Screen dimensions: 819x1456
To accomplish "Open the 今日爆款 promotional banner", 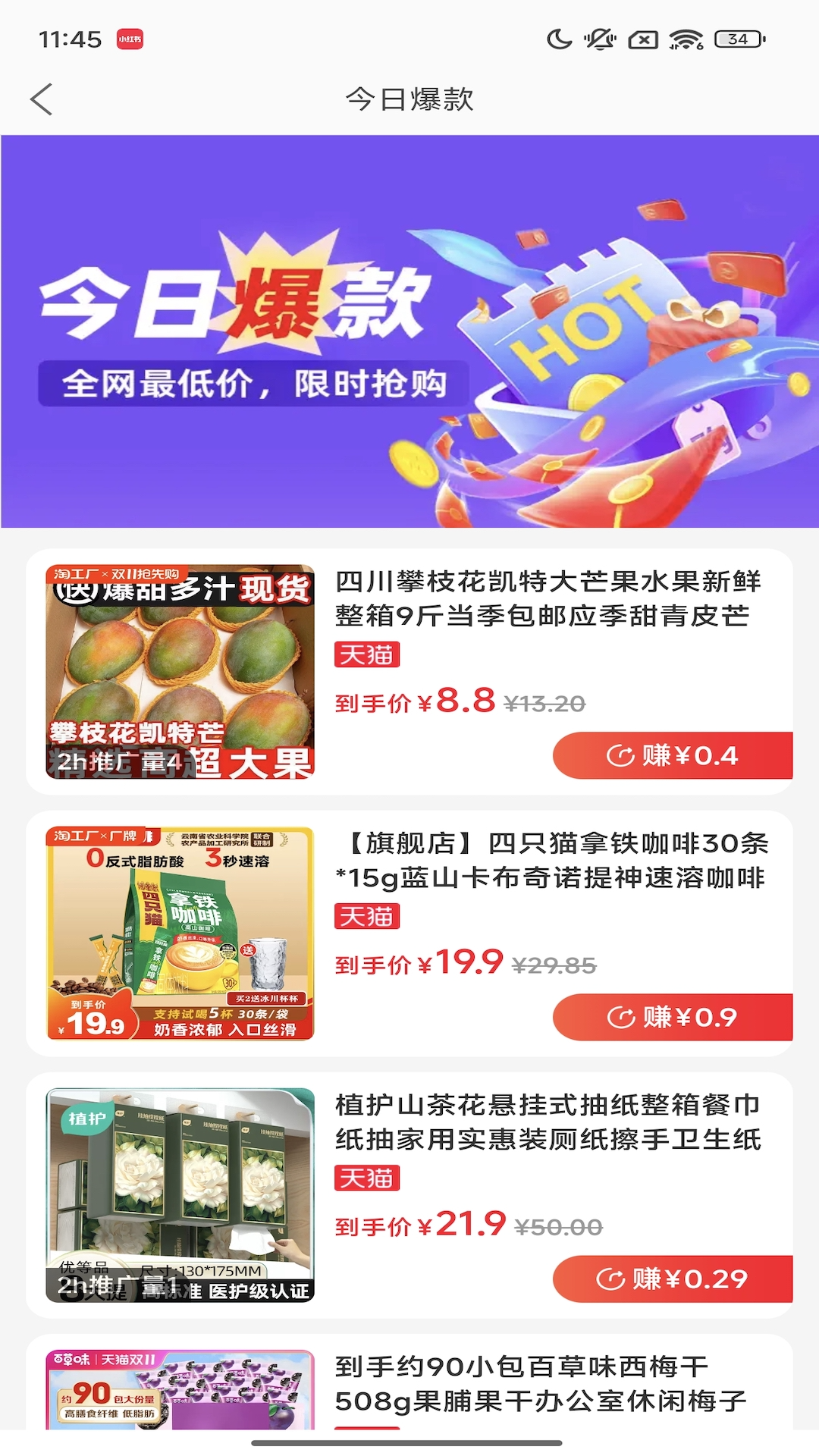I will 409,331.
